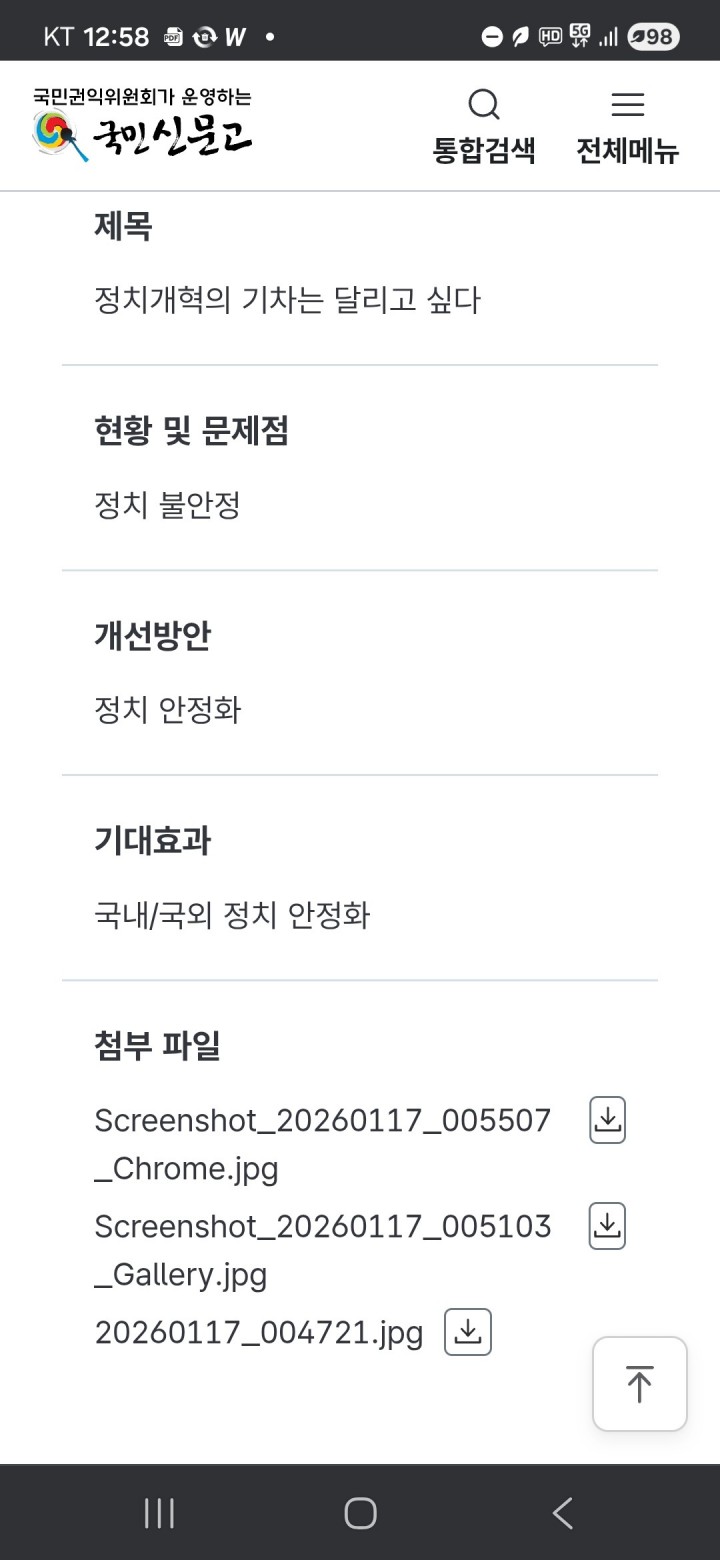
Task: Jump back to top of page
Action: coord(639,1384)
